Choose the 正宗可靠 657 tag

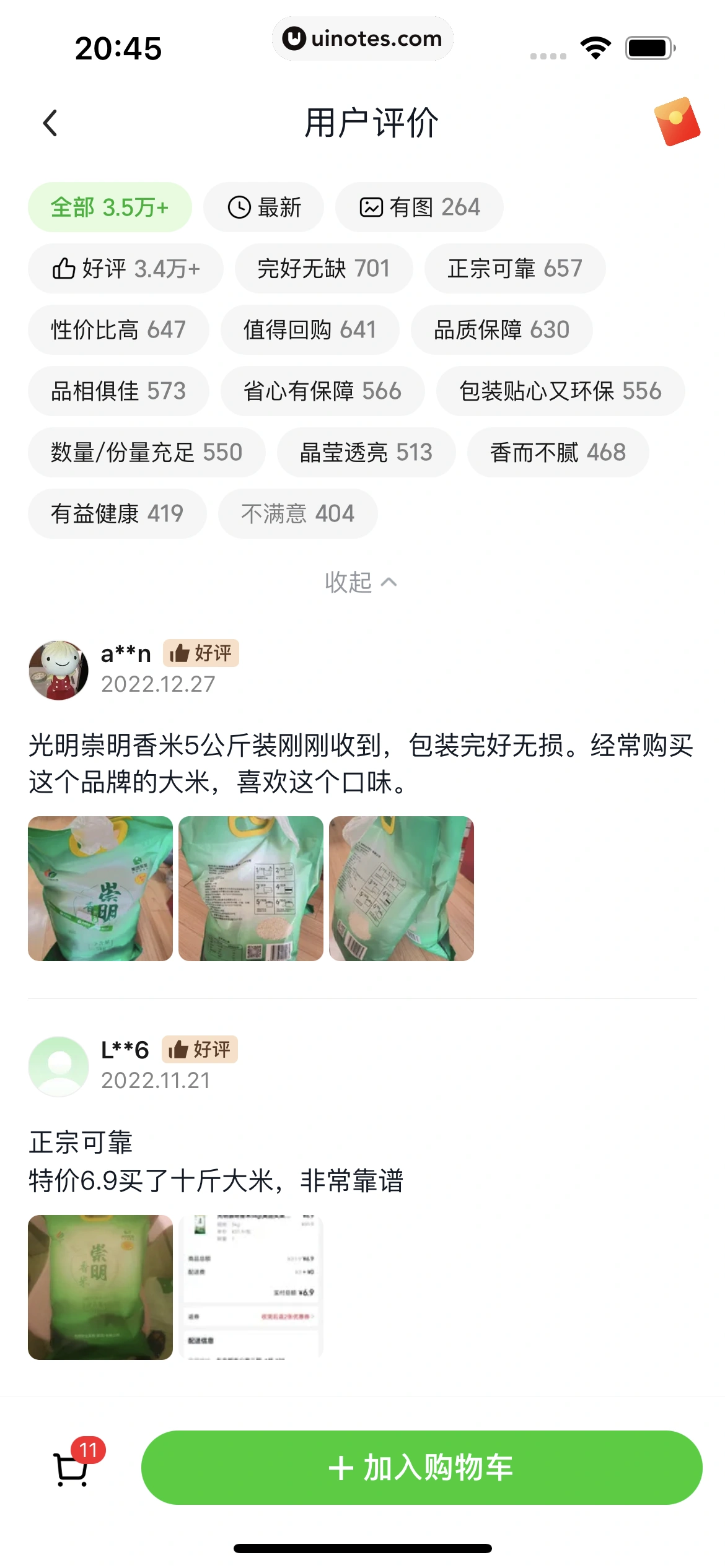pos(514,269)
